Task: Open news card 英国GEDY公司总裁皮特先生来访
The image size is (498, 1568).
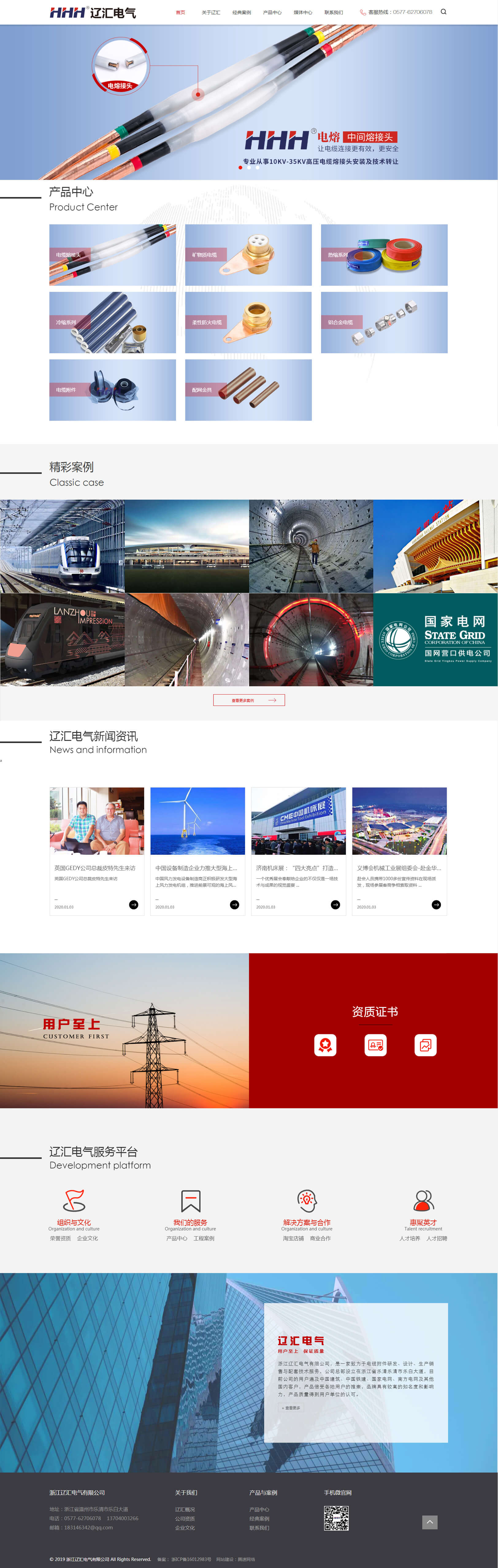Action: point(97,851)
